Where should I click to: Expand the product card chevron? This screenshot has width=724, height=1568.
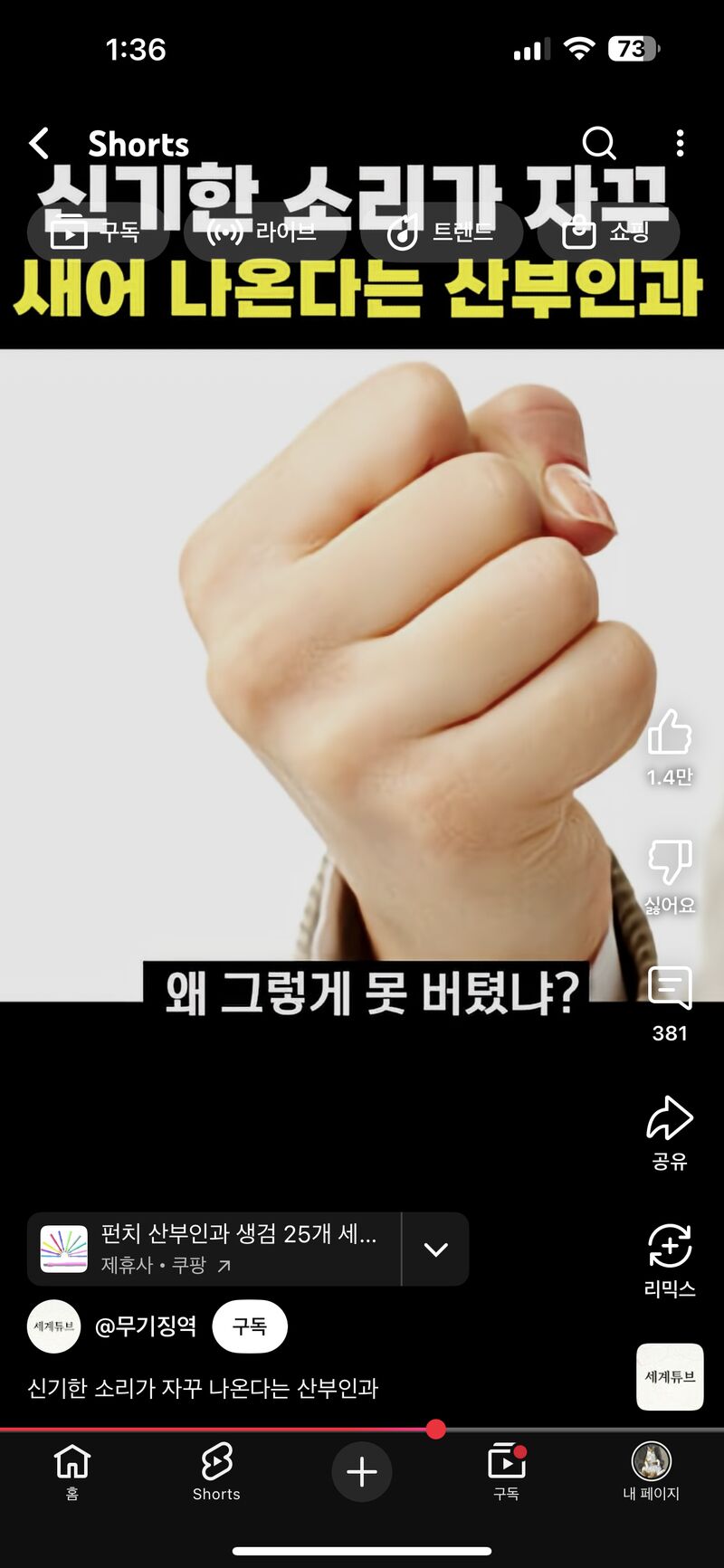point(436,1249)
